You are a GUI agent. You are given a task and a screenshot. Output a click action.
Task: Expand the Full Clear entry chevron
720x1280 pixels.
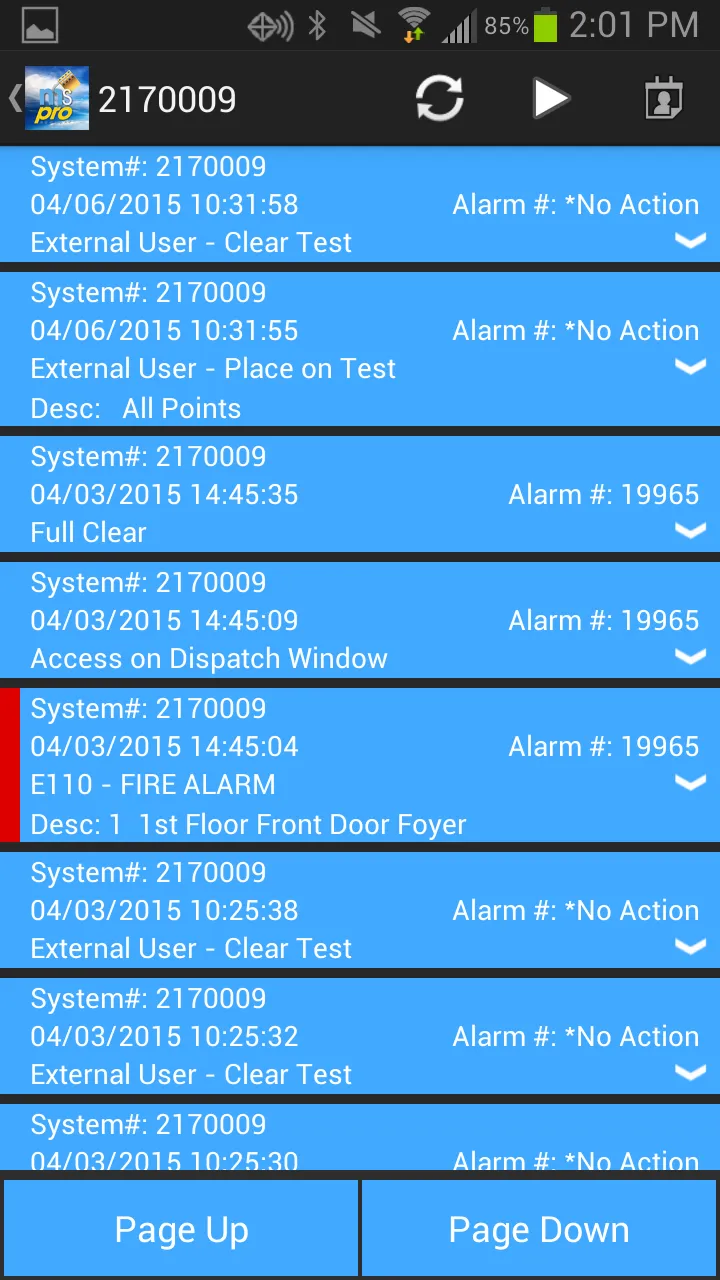click(691, 531)
